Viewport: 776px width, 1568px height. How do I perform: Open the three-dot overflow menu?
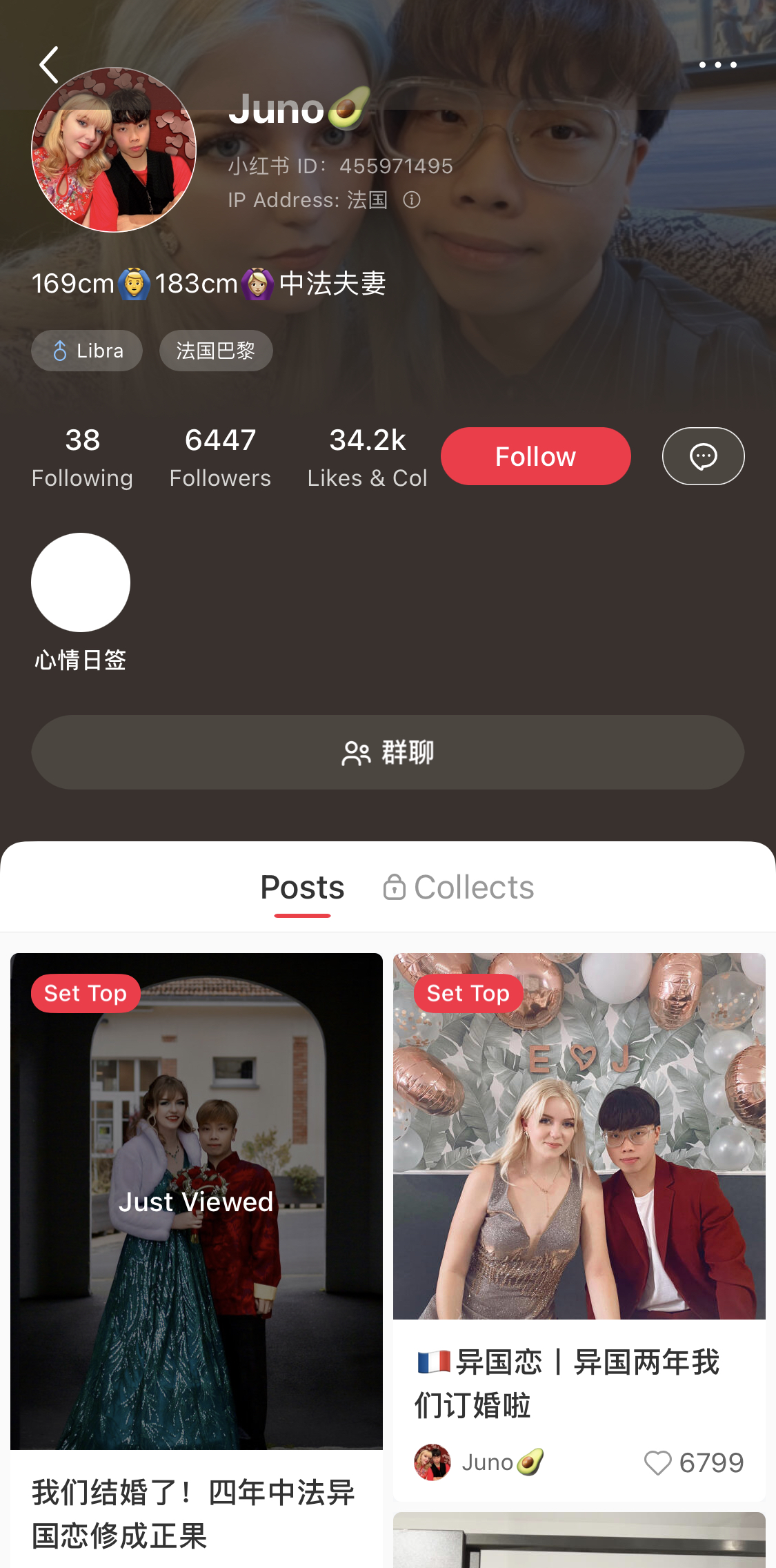pyautogui.click(x=717, y=65)
